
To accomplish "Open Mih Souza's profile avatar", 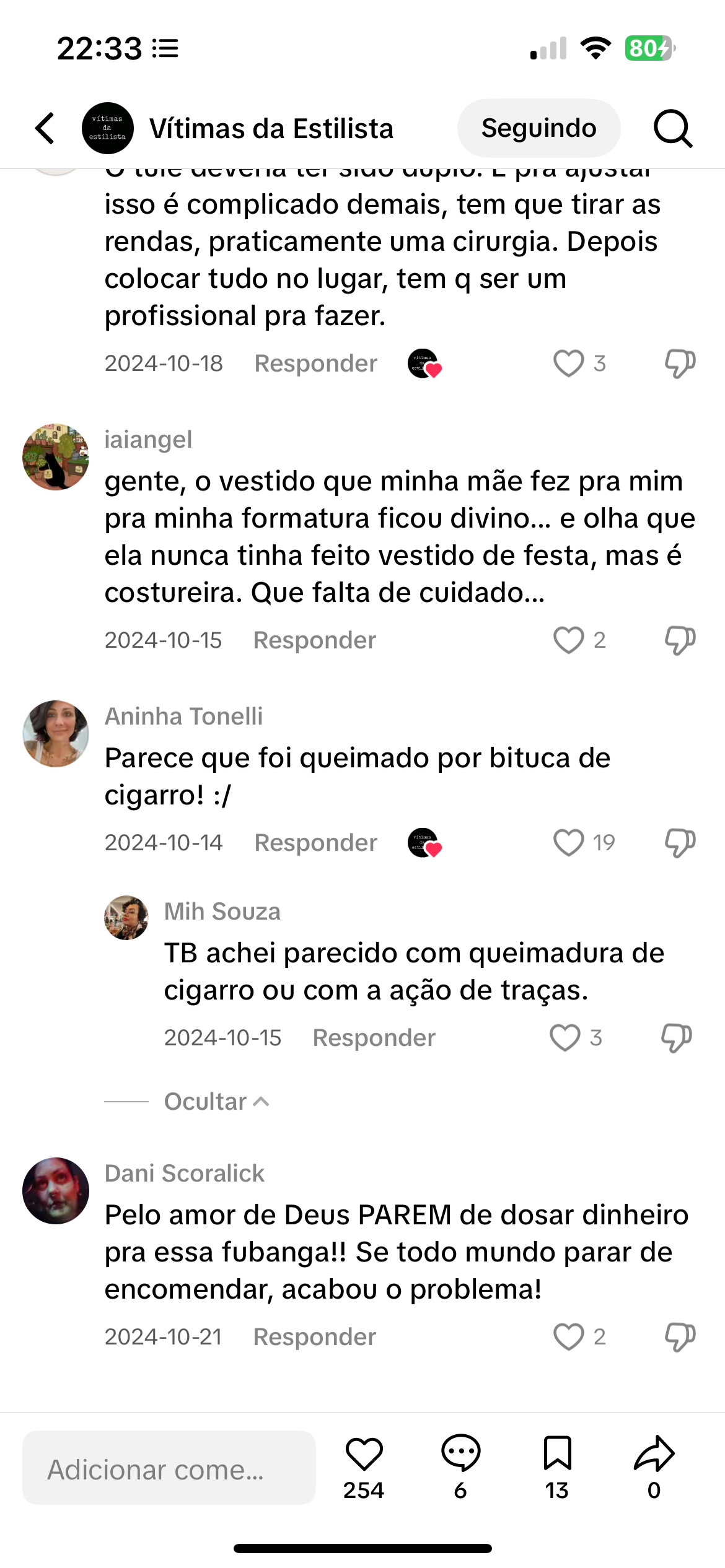I will pyautogui.click(x=126, y=918).
